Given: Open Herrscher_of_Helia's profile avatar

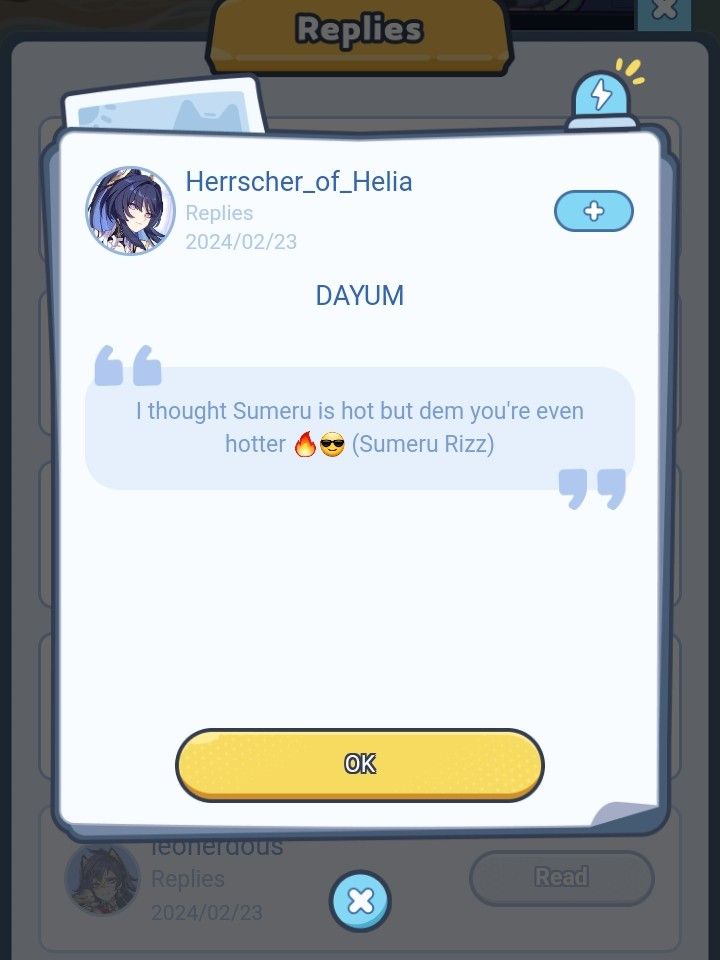Looking at the screenshot, I should click(130, 211).
